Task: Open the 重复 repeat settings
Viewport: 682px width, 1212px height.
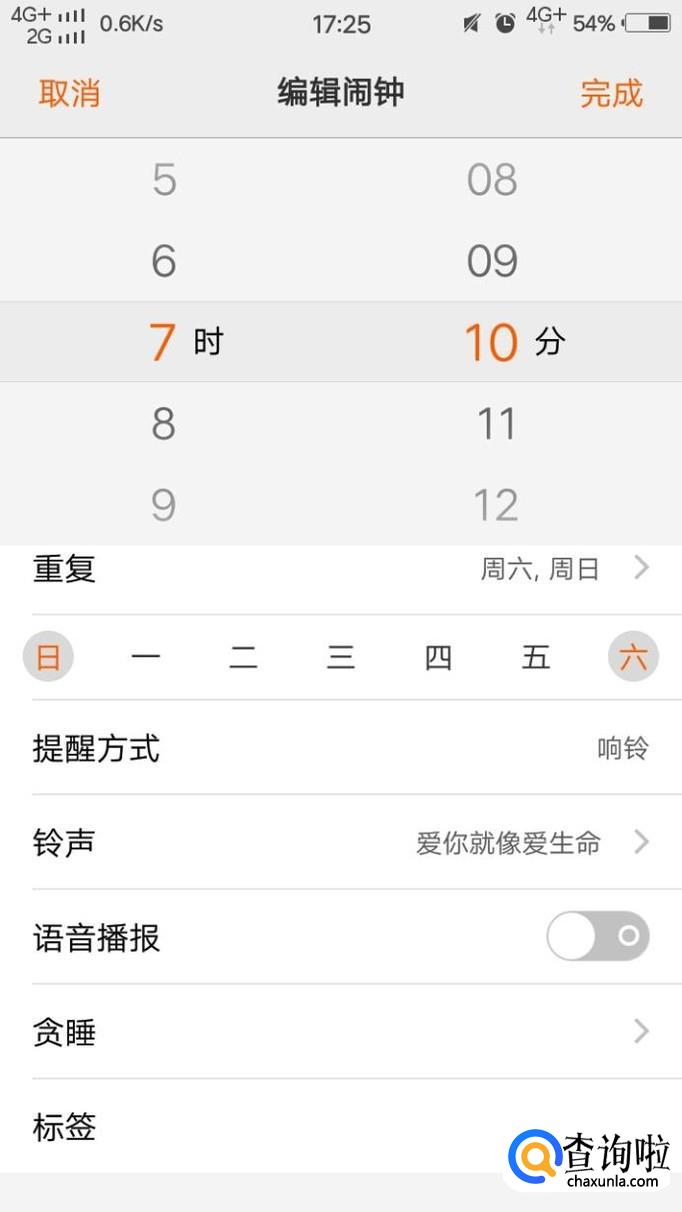Action: point(340,570)
